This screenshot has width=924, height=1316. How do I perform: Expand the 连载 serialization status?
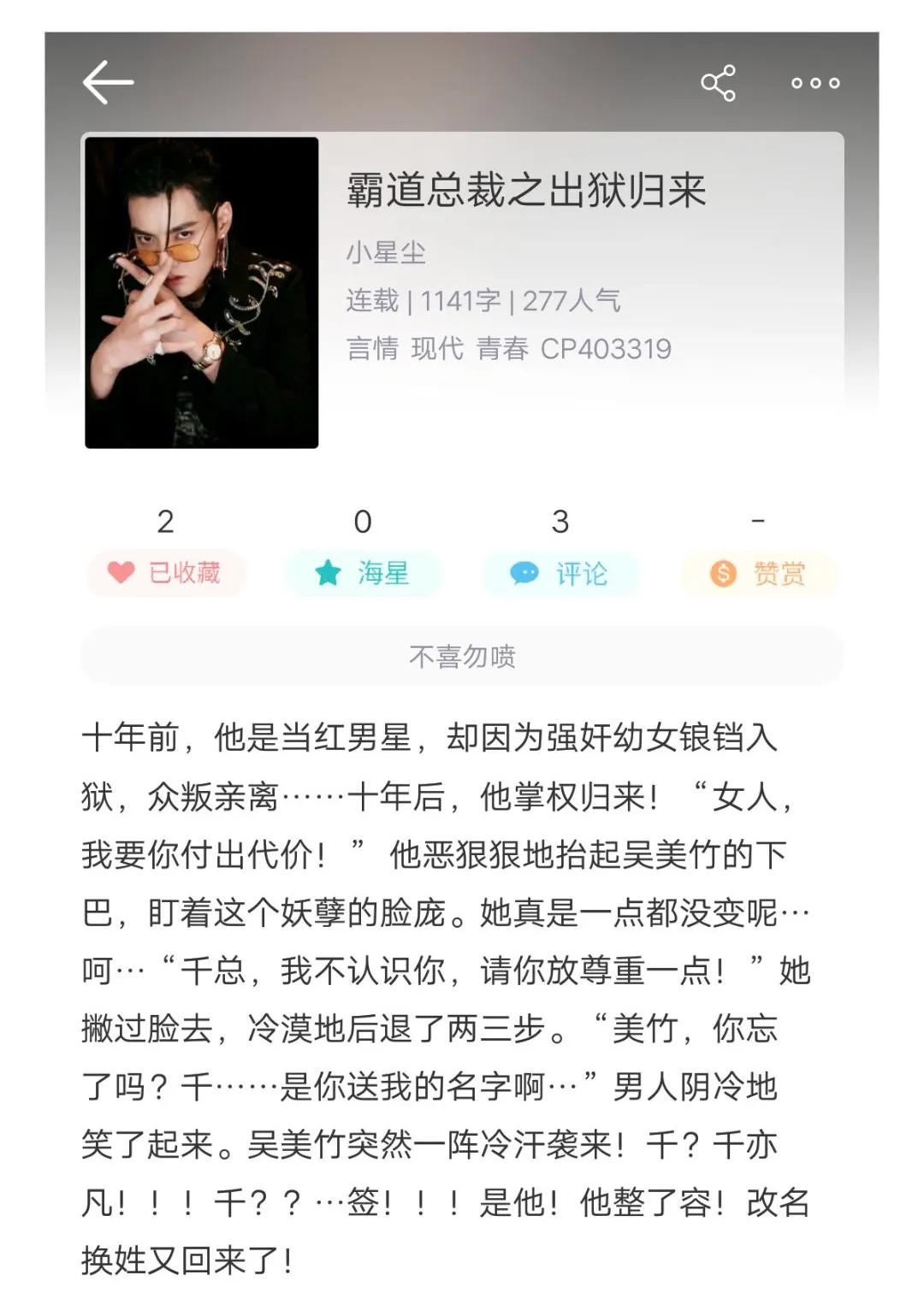pyautogui.click(x=370, y=300)
